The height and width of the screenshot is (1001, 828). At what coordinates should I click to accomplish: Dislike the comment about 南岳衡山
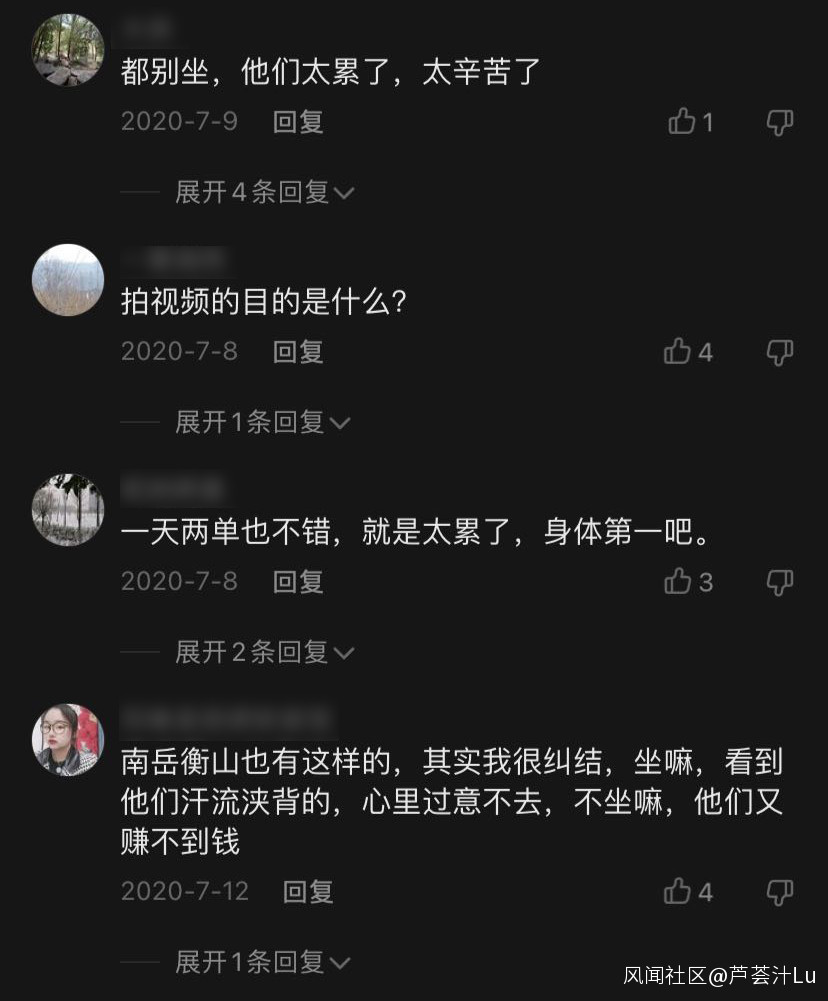780,891
